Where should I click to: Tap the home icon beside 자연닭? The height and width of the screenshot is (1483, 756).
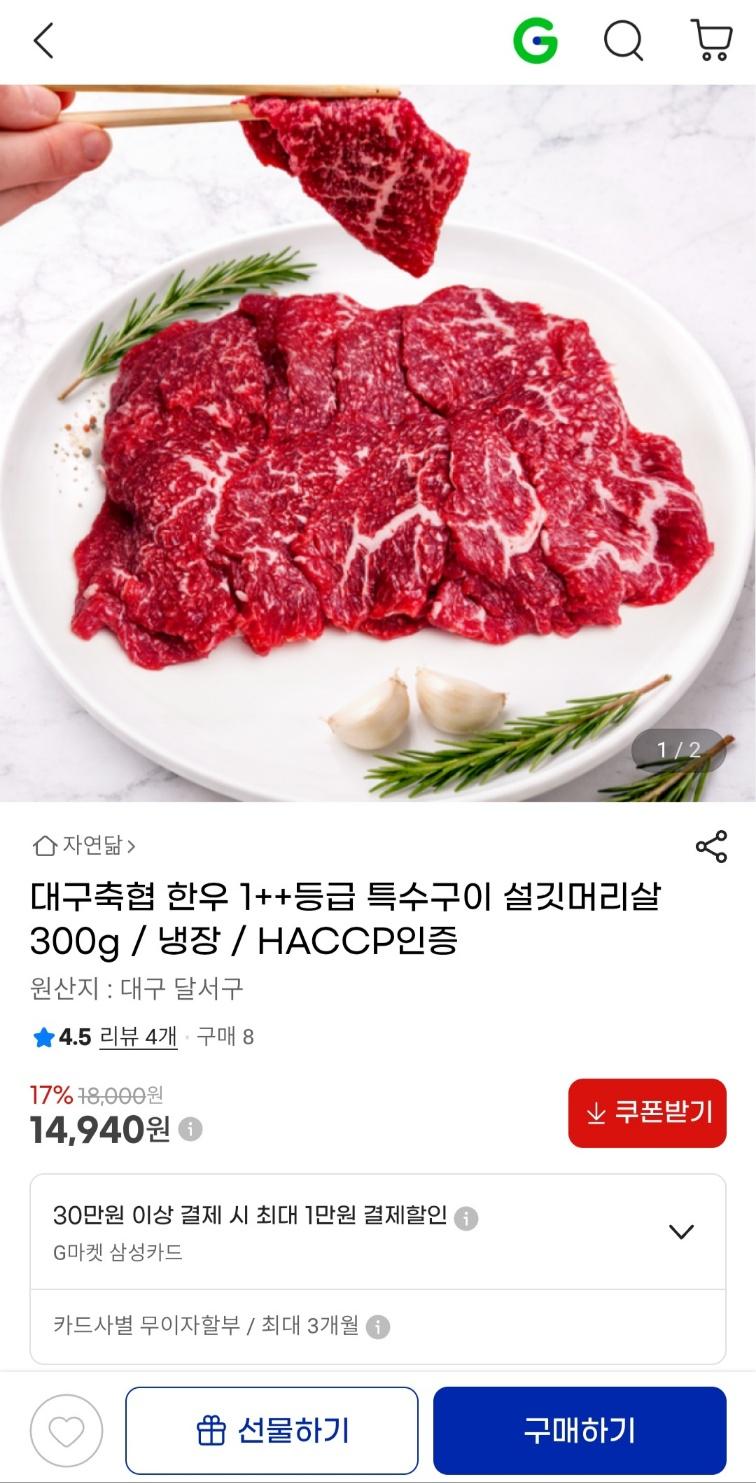43,845
